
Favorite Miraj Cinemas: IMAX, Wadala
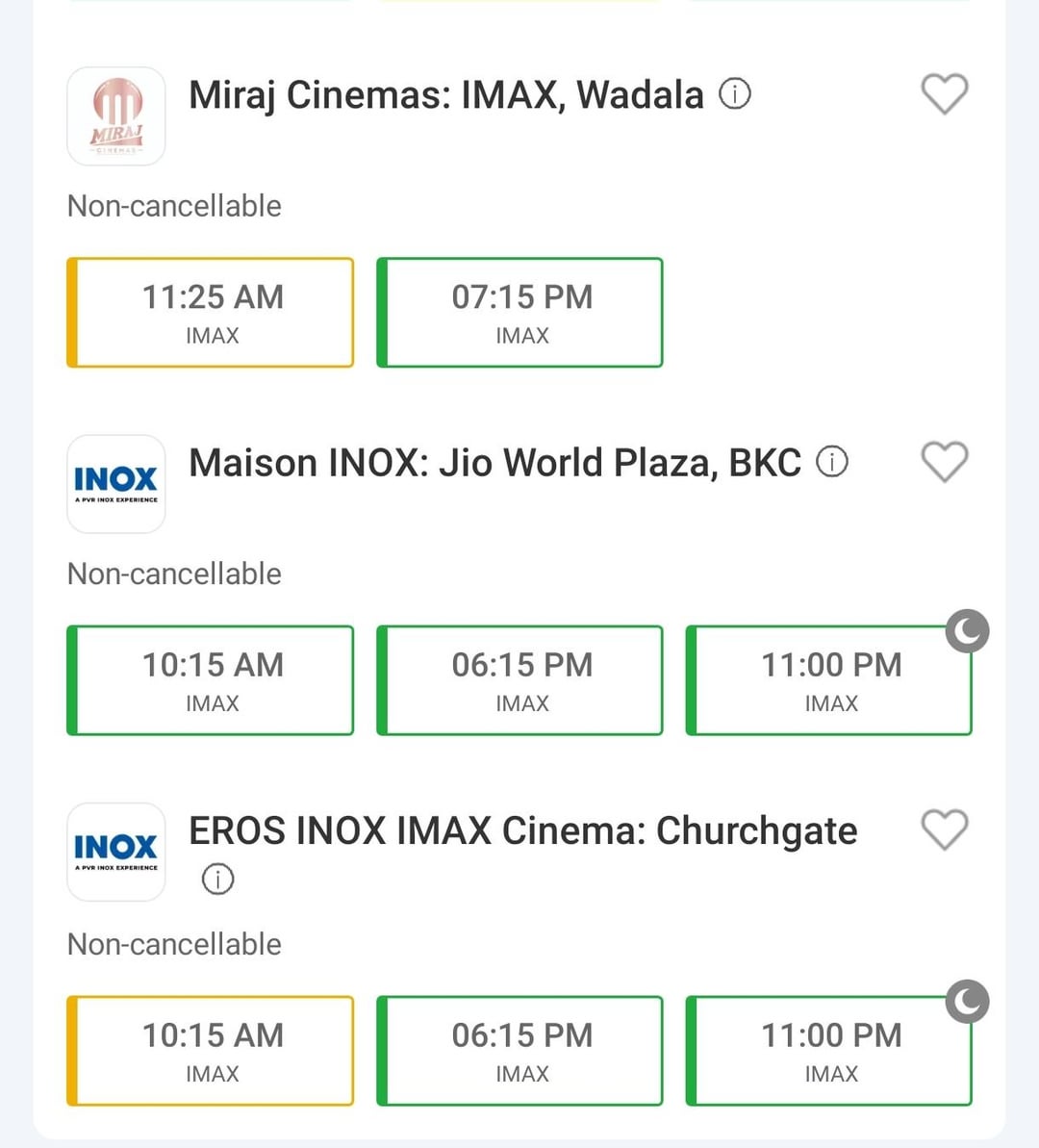click(944, 94)
